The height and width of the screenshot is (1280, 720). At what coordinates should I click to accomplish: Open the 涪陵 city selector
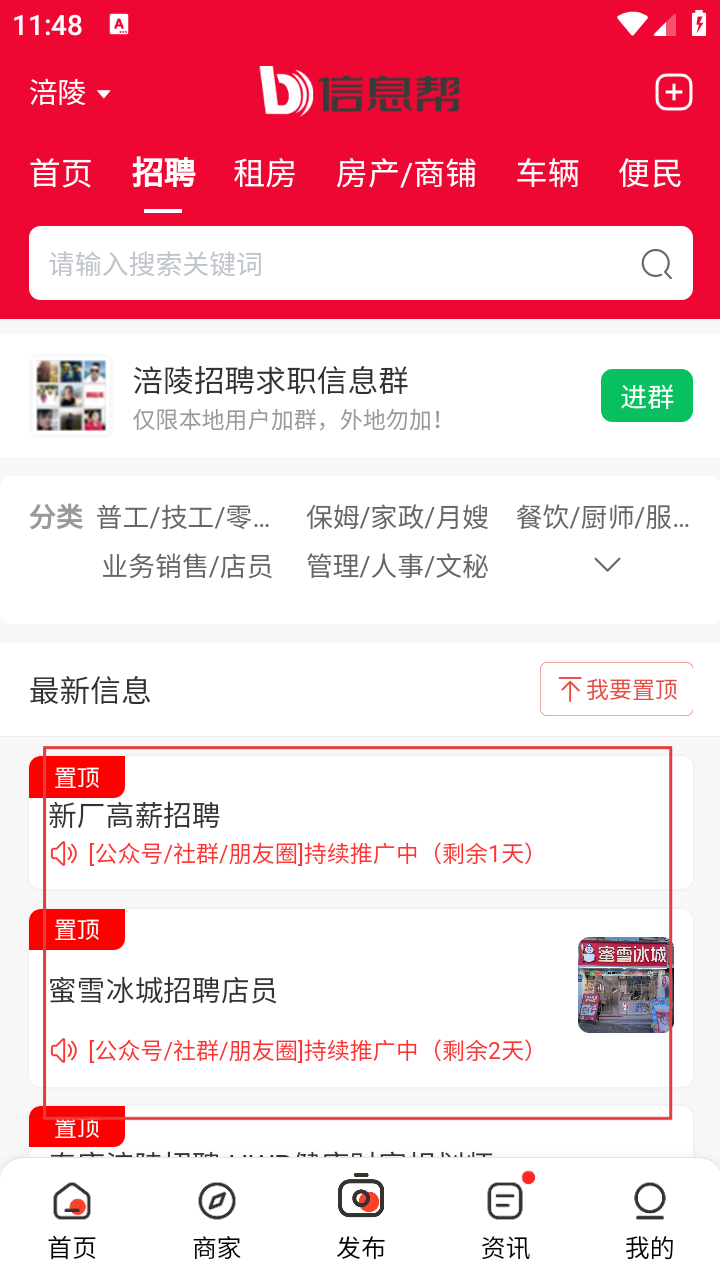pos(70,94)
